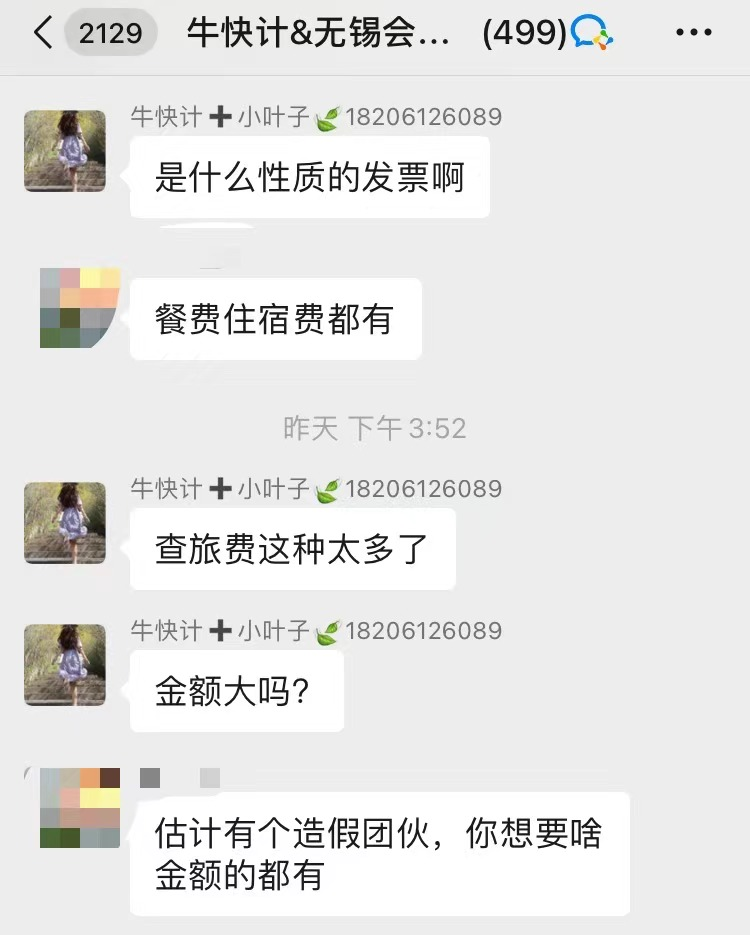
Task: Tap 小叶子's avatar beside 金额大吗?
Action: click(65, 665)
